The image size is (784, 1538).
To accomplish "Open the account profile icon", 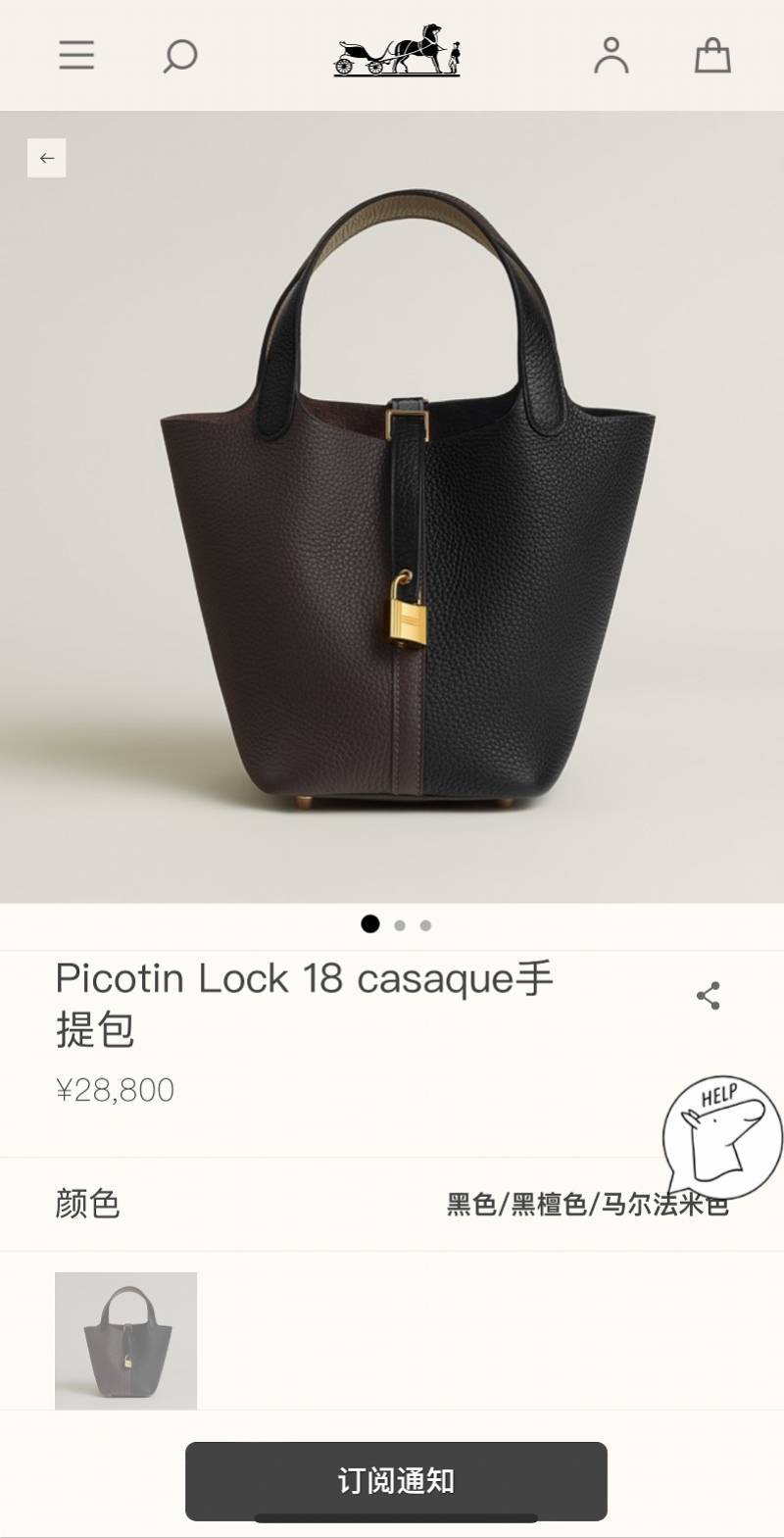I will (x=612, y=55).
